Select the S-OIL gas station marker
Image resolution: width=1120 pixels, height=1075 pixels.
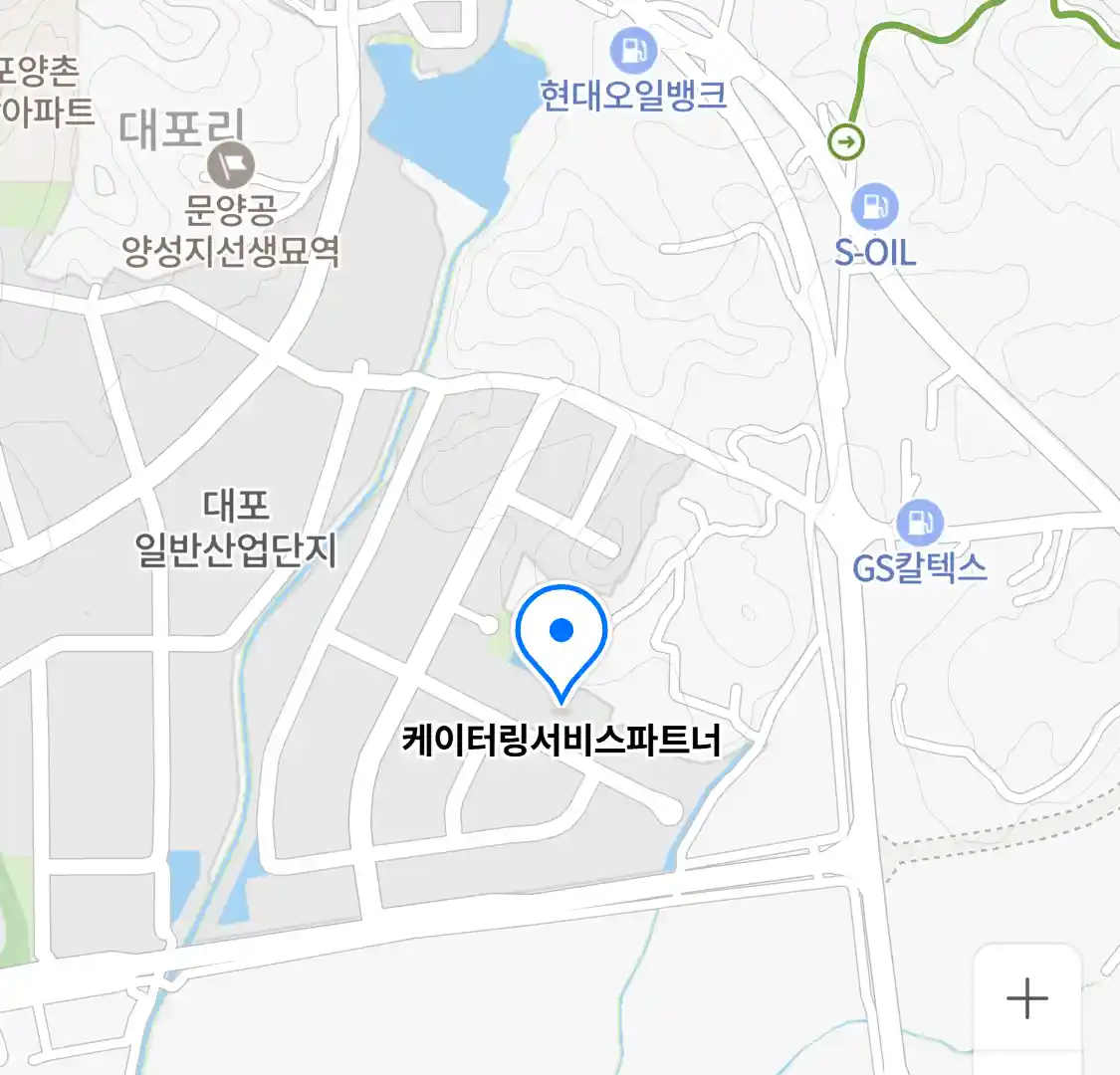pos(874,207)
